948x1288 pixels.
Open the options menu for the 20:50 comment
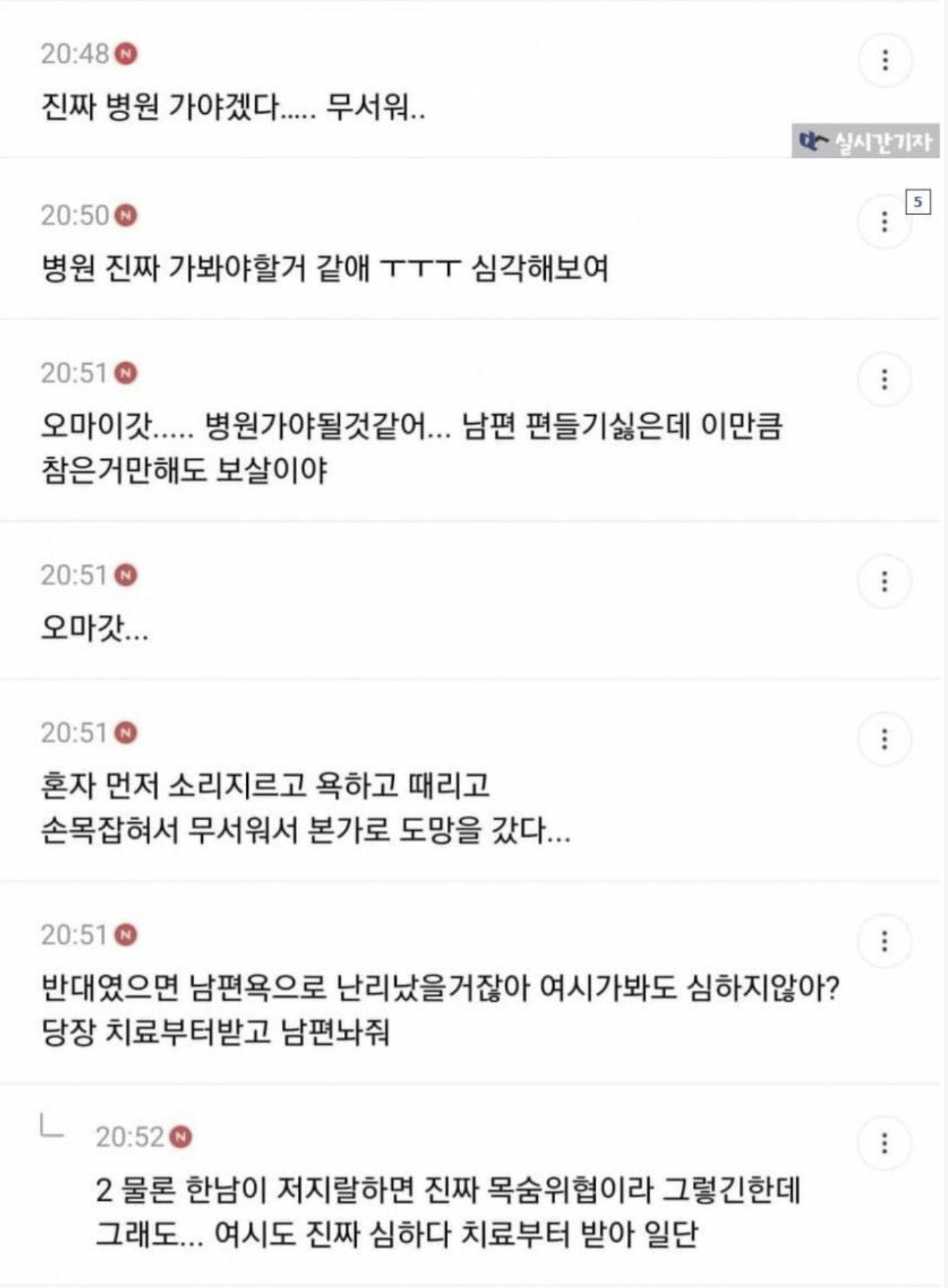point(884,222)
